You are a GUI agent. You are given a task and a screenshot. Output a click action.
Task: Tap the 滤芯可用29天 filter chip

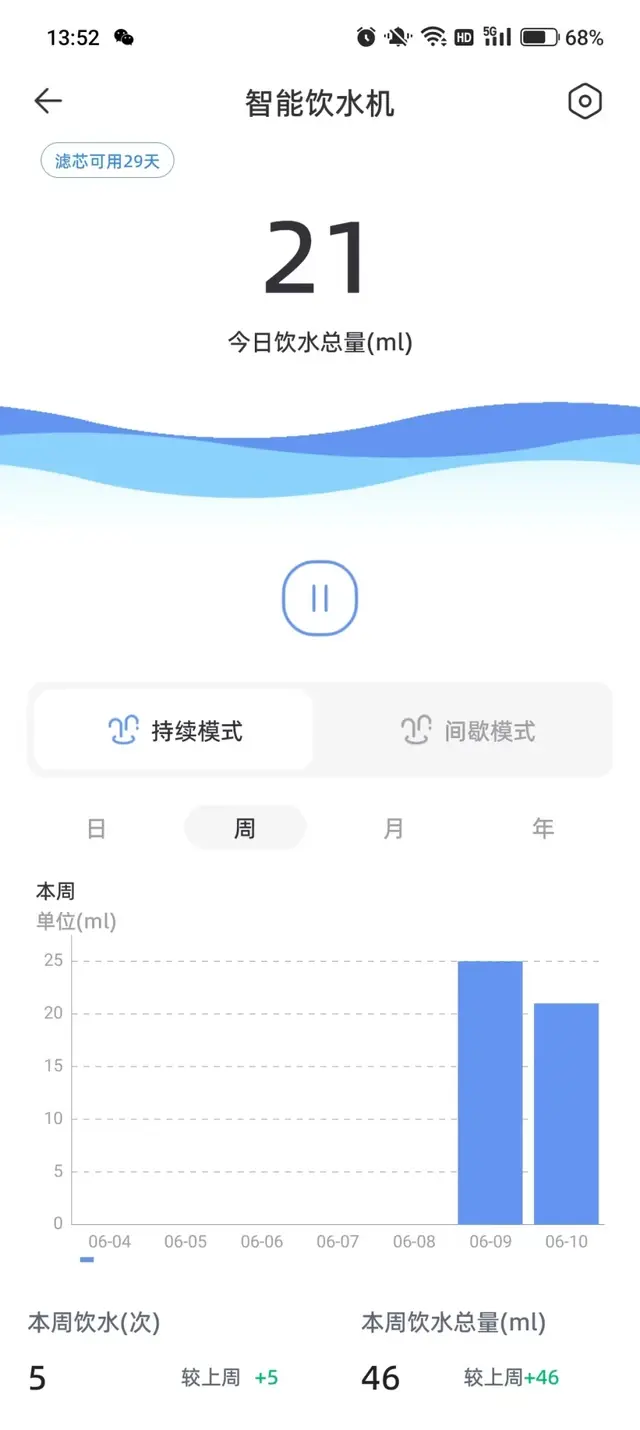pos(107,161)
